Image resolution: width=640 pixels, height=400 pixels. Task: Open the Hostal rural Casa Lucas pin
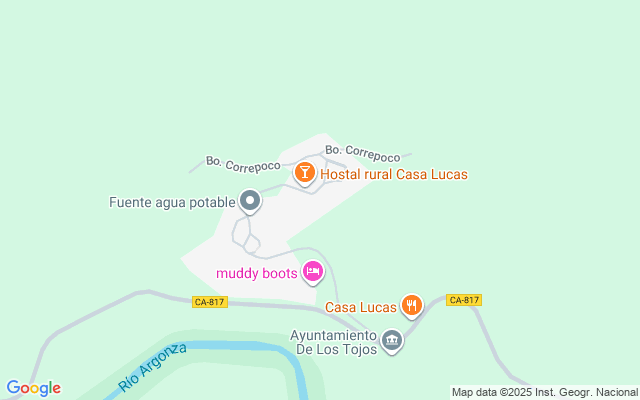click(305, 173)
